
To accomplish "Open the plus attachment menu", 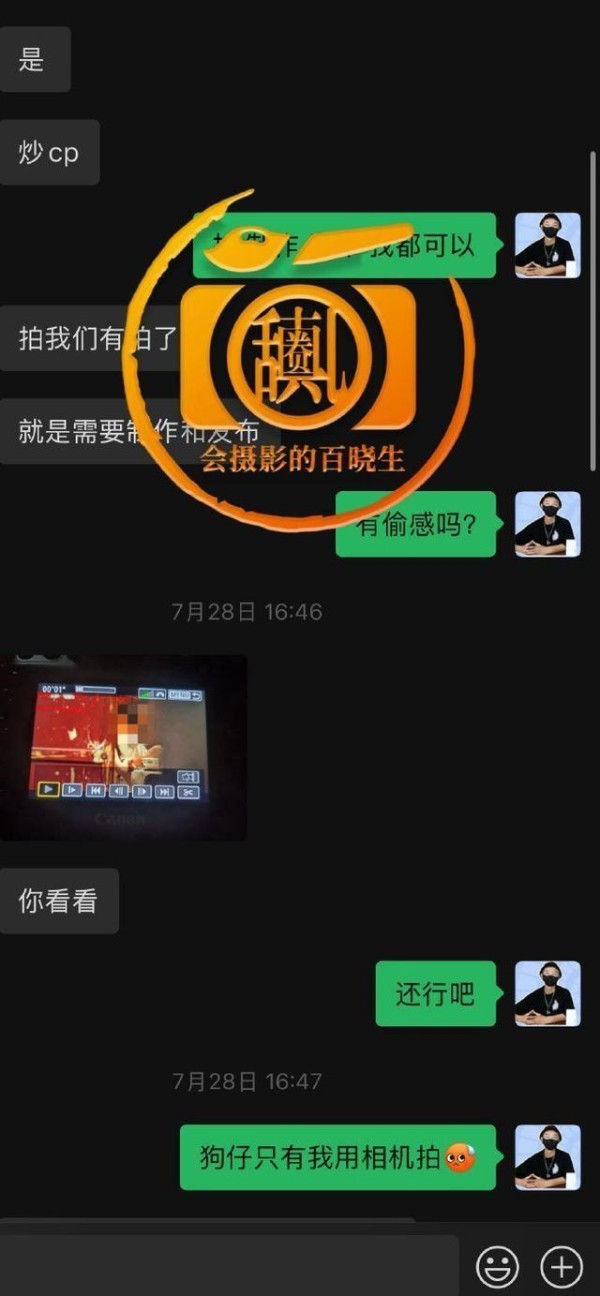I will coord(561,1267).
